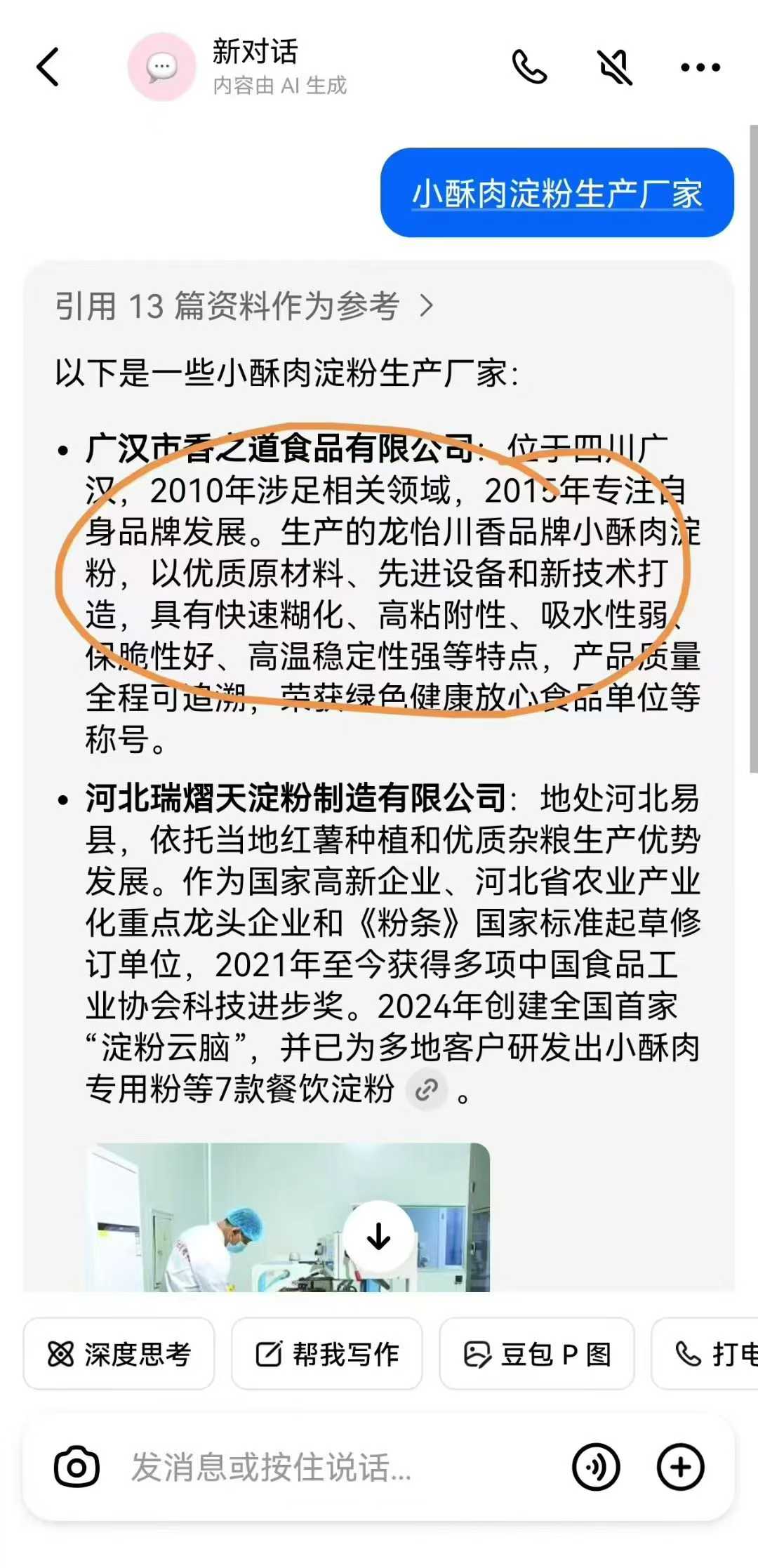Open the chat avatar profile
This screenshot has width=758, height=1568.
coord(161,67)
